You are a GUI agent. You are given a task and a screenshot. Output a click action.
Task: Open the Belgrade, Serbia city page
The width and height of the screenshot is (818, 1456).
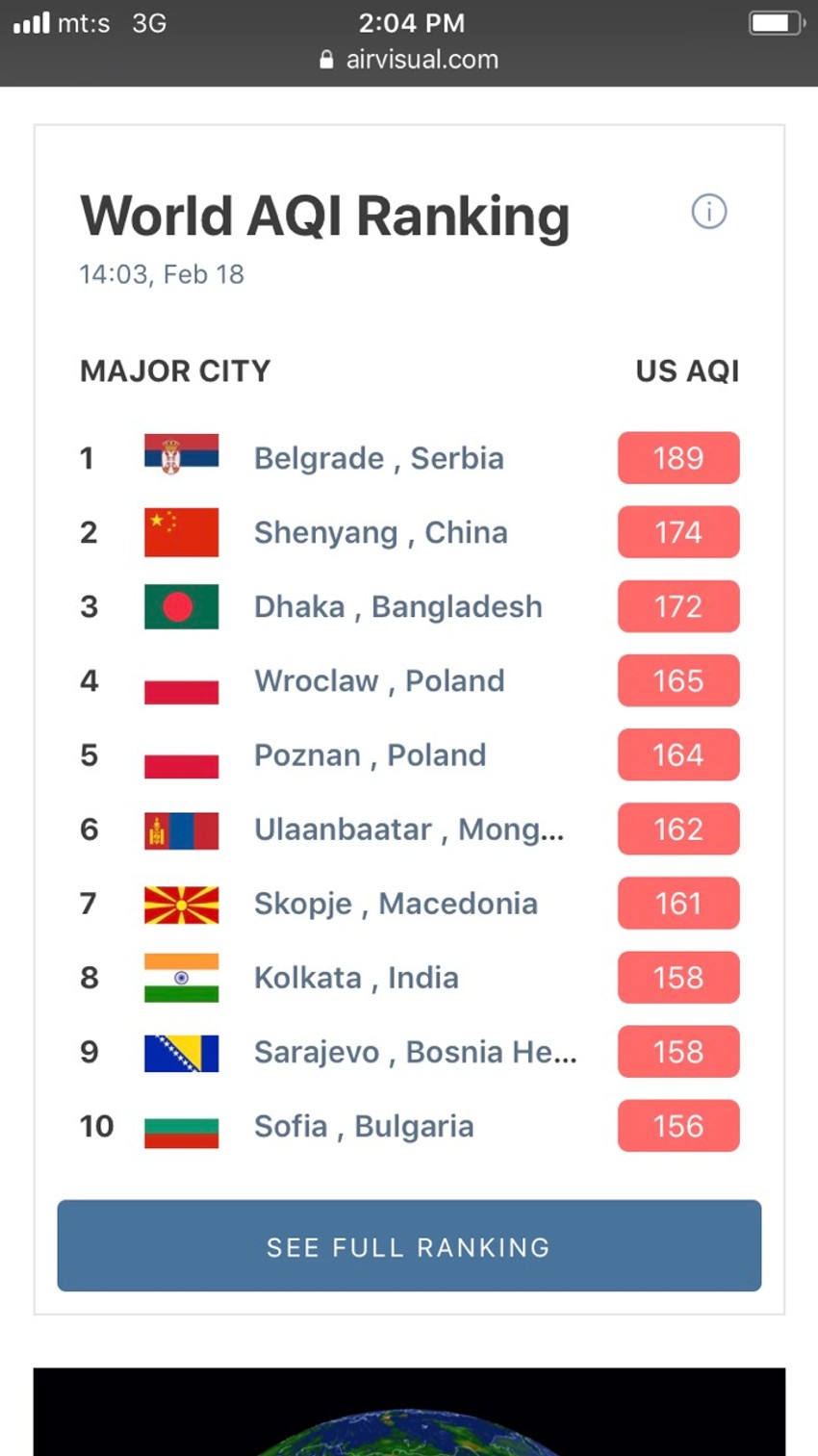pyautogui.click(x=379, y=457)
